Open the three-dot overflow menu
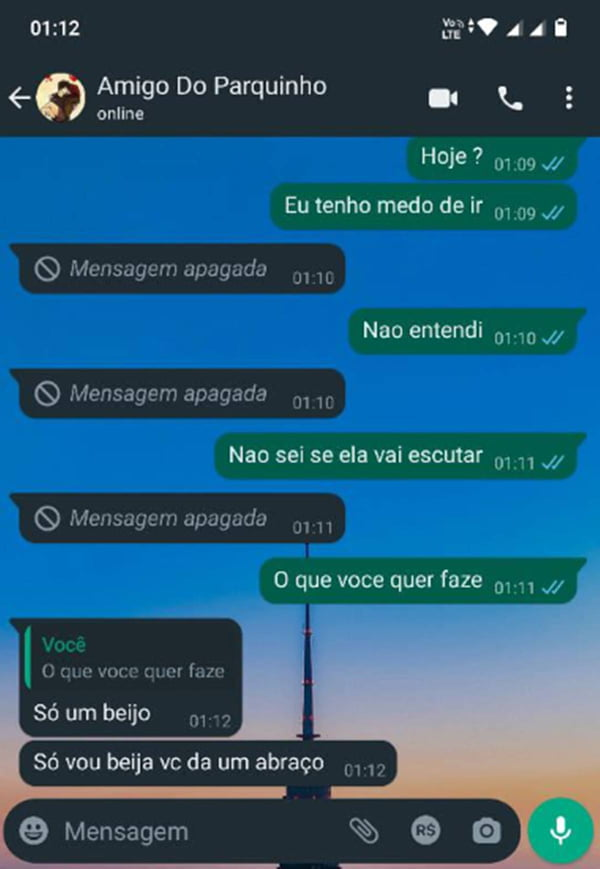Viewport: 600px width, 869px height. click(x=568, y=97)
